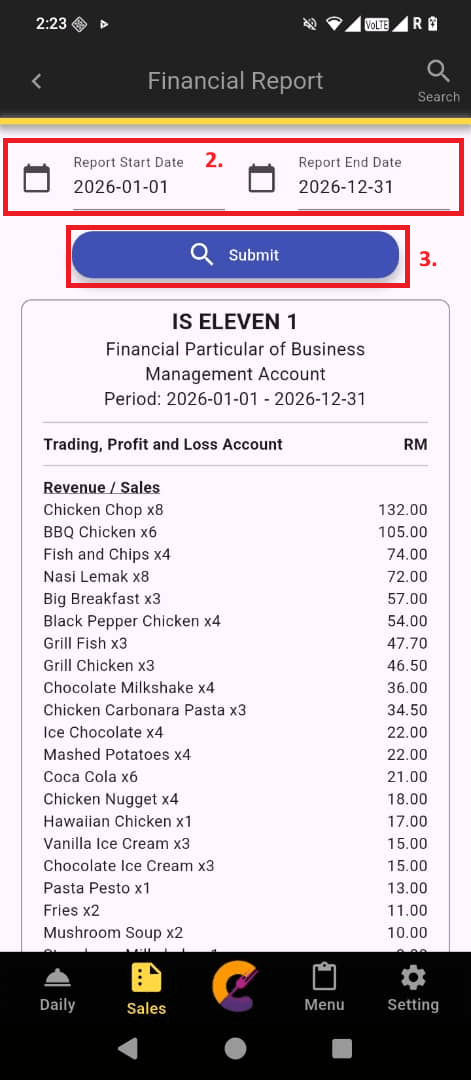Tap the system back button
This screenshot has width=471, height=1080.
pos(127,1048)
